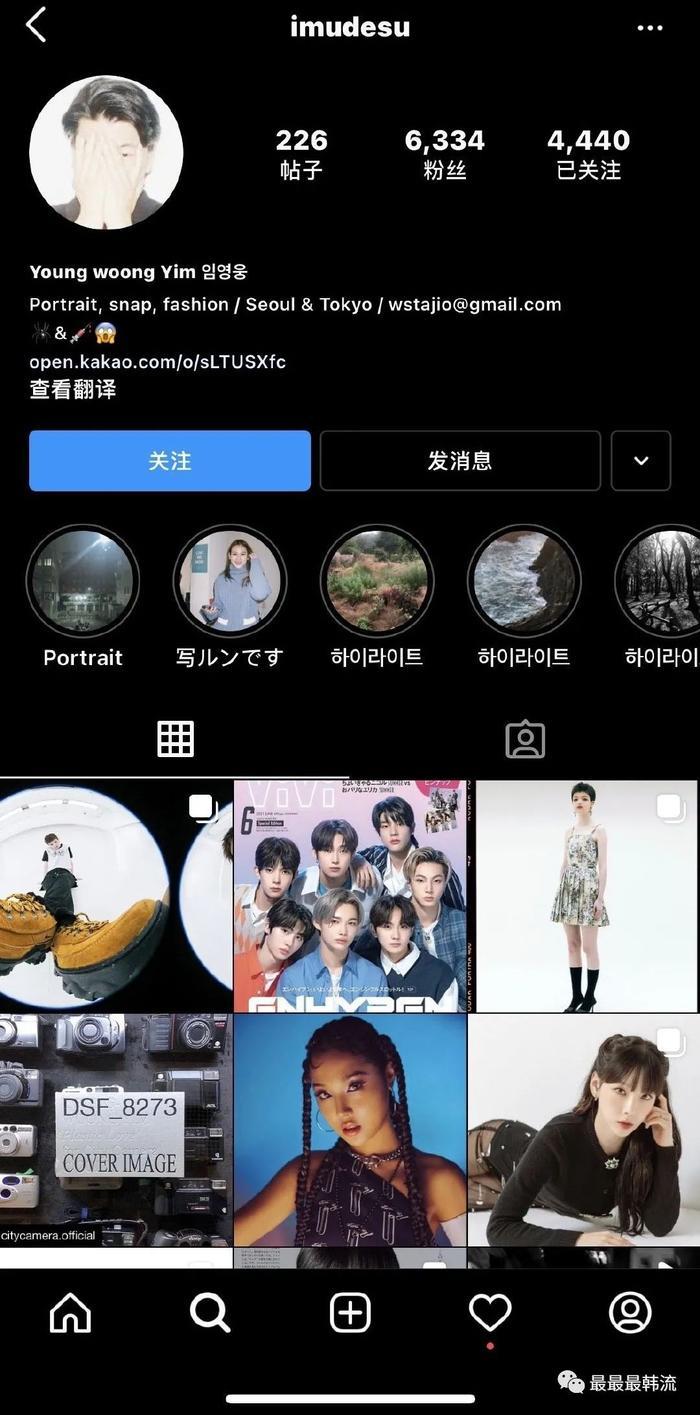The height and width of the screenshot is (1415, 700).
Task: Open the blue background braids portrait post
Action: pos(350,1130)
